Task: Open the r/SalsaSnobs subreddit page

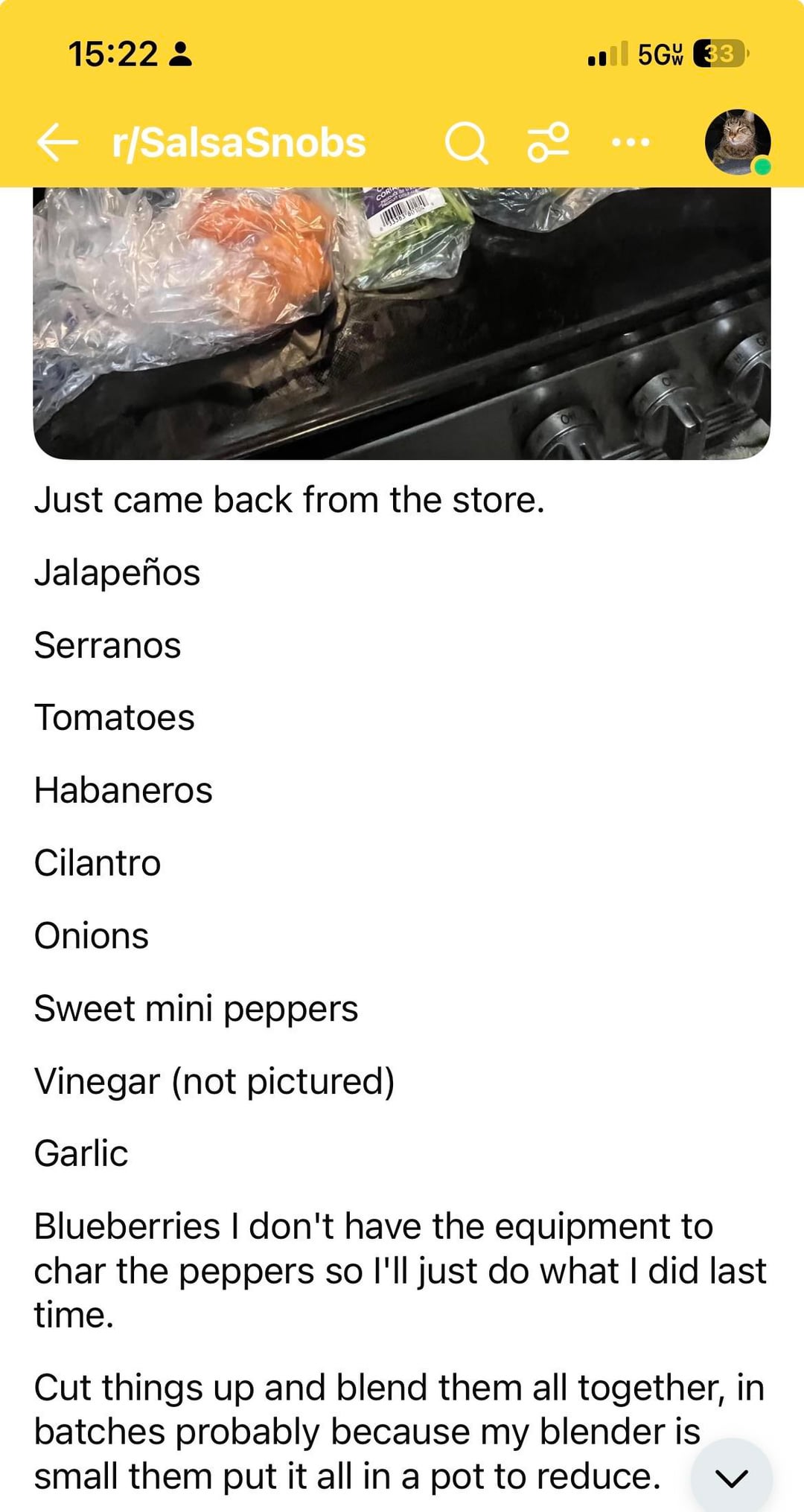Action: click(238, 142)
